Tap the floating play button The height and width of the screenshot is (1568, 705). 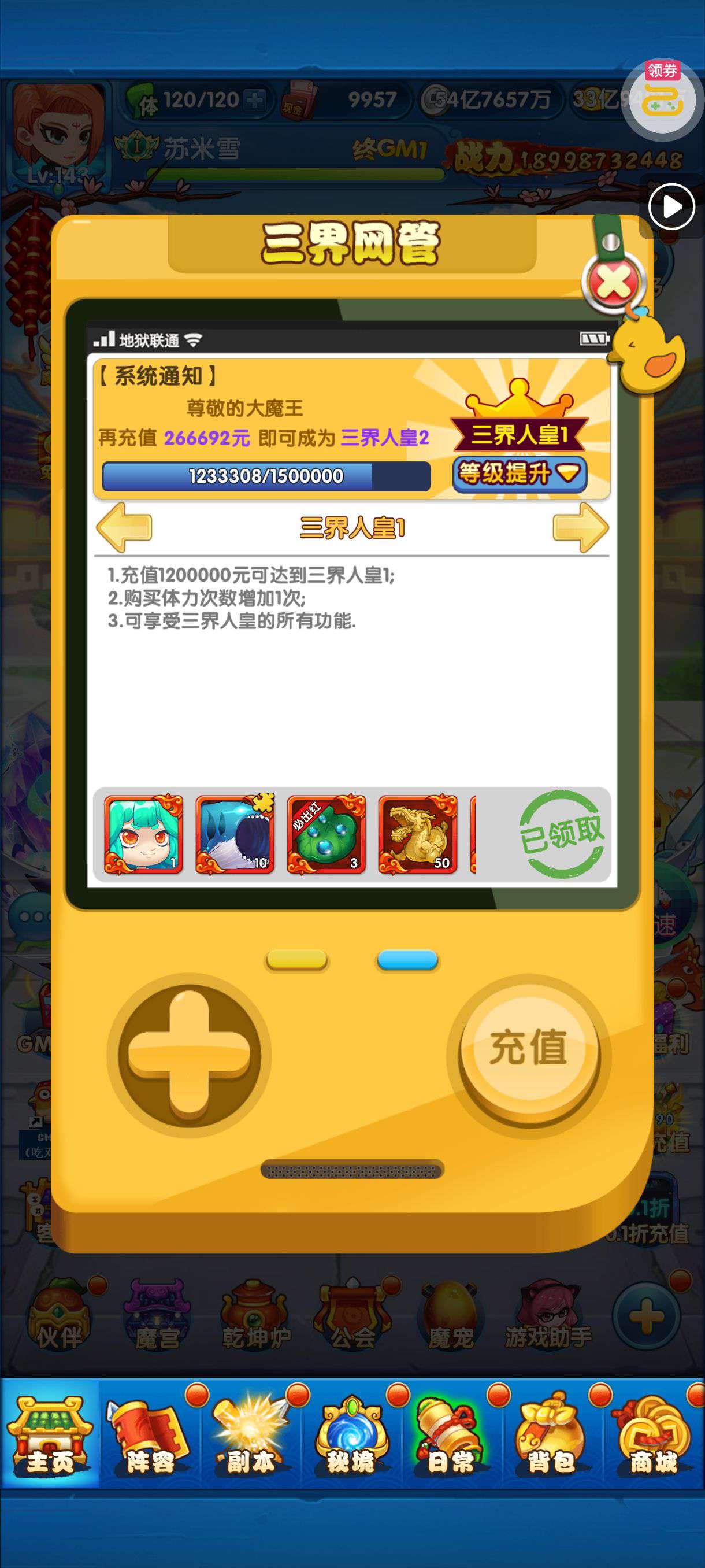pyautogui.click(x=671, y=206)
